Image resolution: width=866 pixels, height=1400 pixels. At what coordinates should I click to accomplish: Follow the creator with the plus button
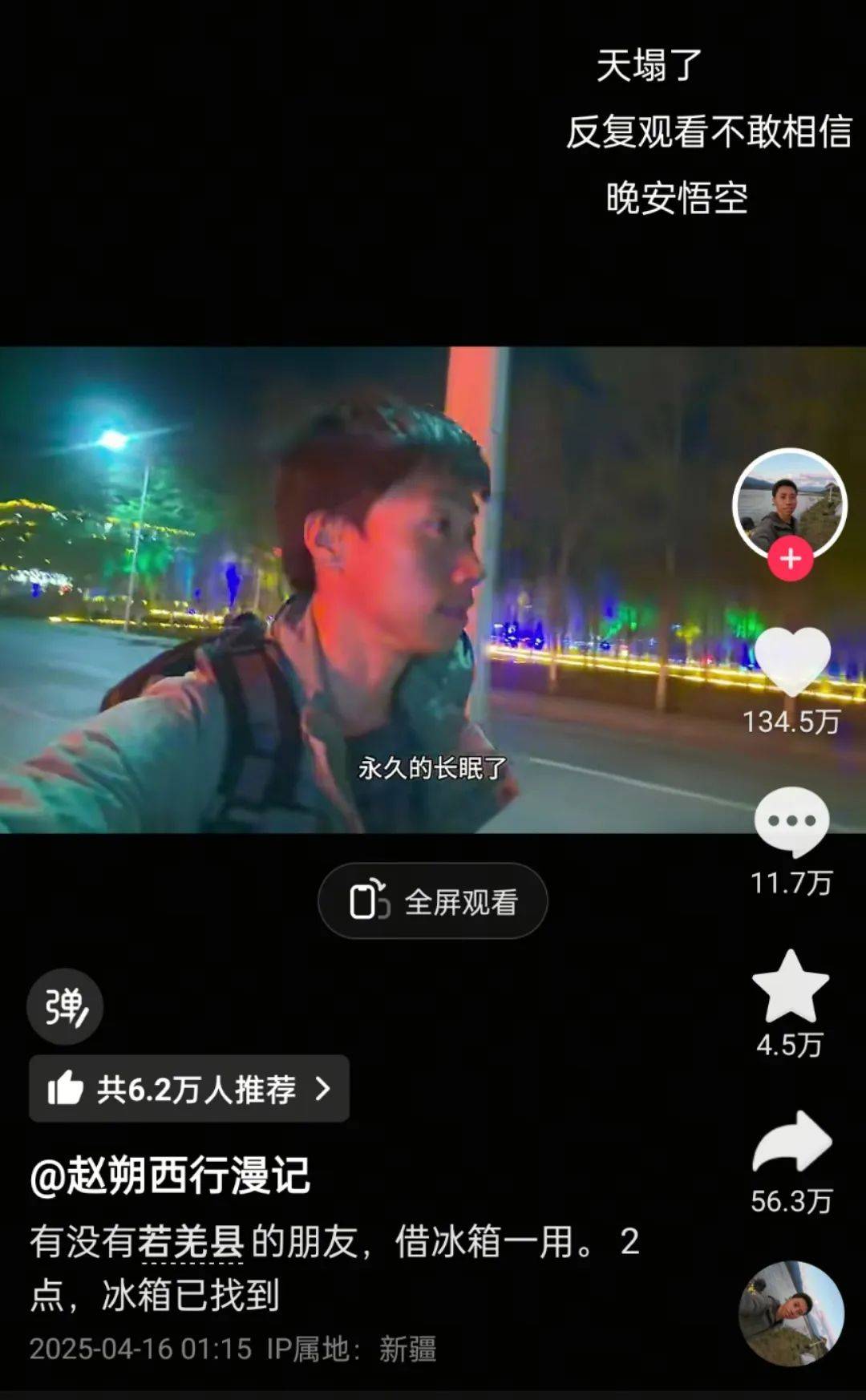[791, 559]
